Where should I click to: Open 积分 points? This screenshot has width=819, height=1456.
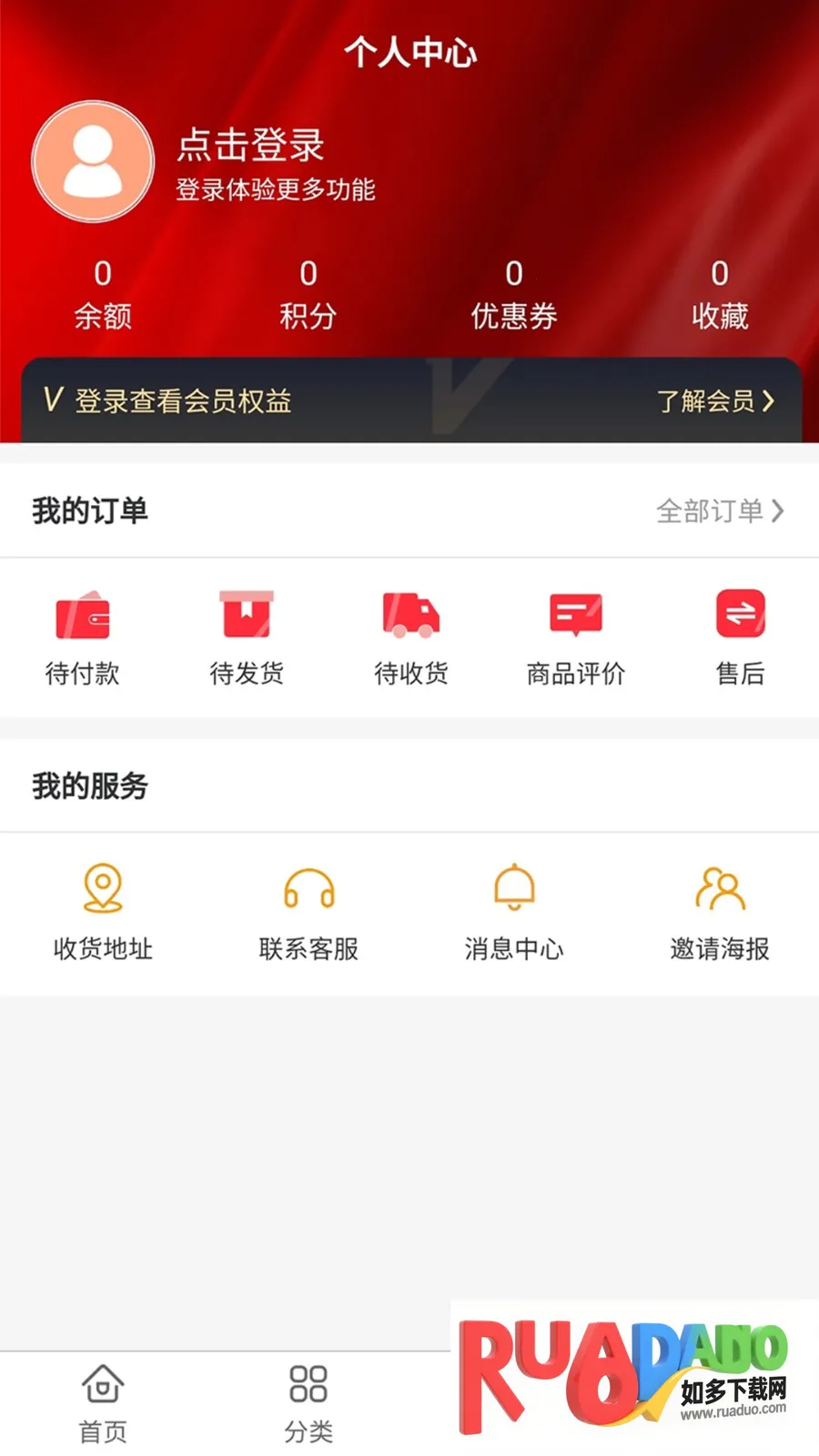click(x=308, y=295)
